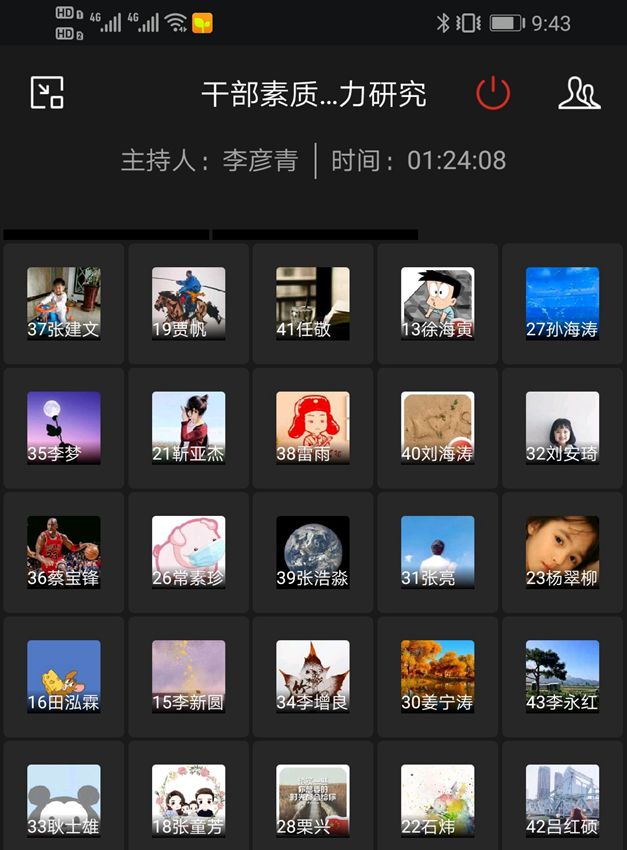Tap the red power button to leave

[492, 93]
